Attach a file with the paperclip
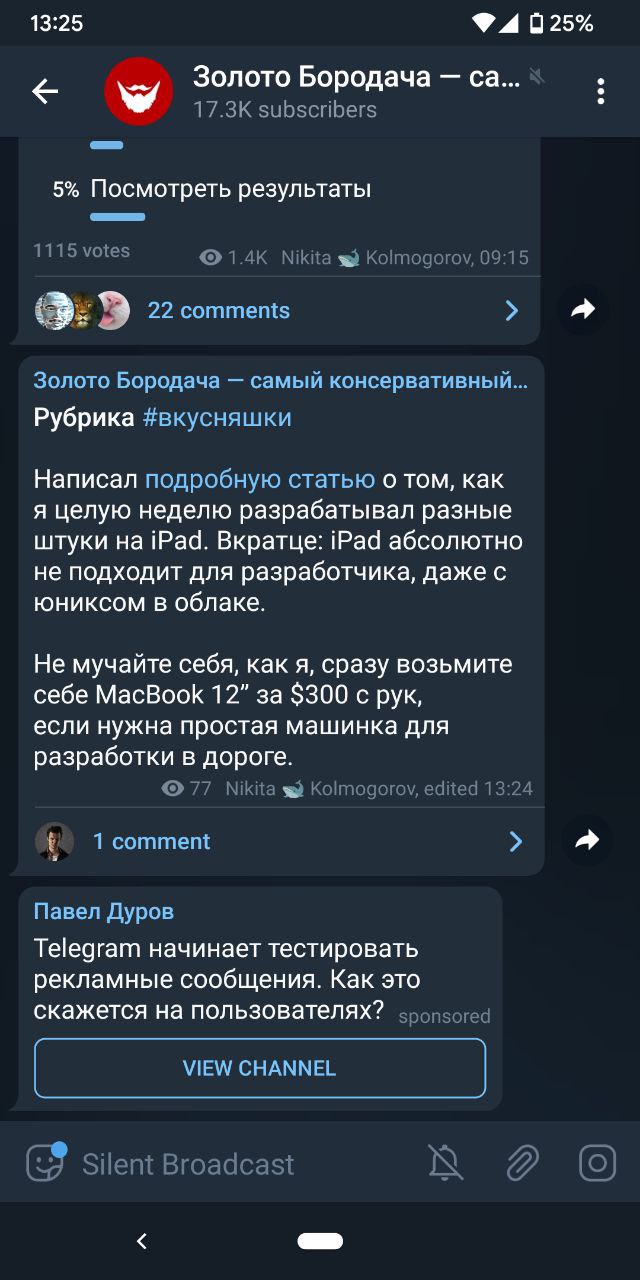This screenshot has height=1280, width=640. click(x=522, y=1164)
